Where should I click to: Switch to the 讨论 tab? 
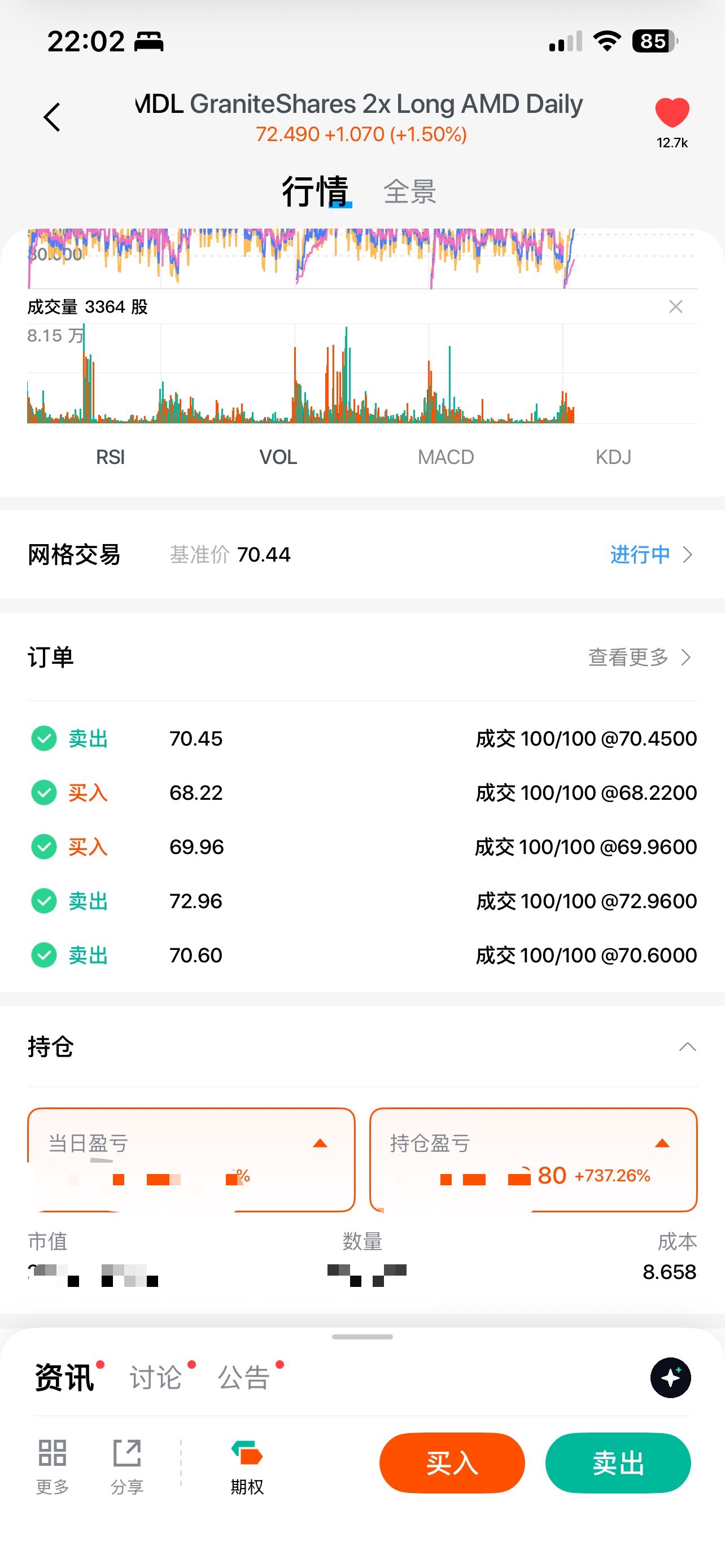click(x=156, y=1377)
